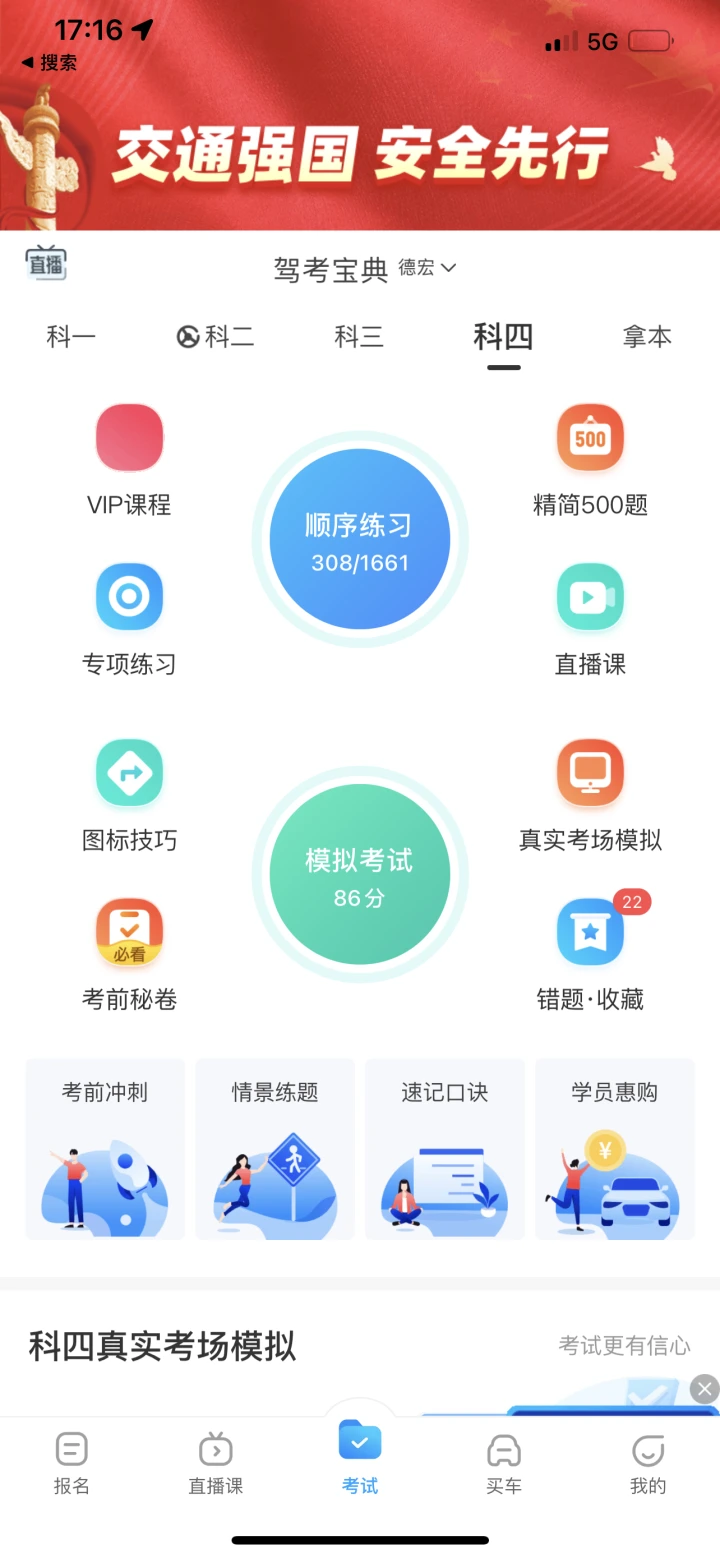Screen dimensions: 720x1558
Task: Begin the 模拟考试 mock exam
Action: (360, 874)
